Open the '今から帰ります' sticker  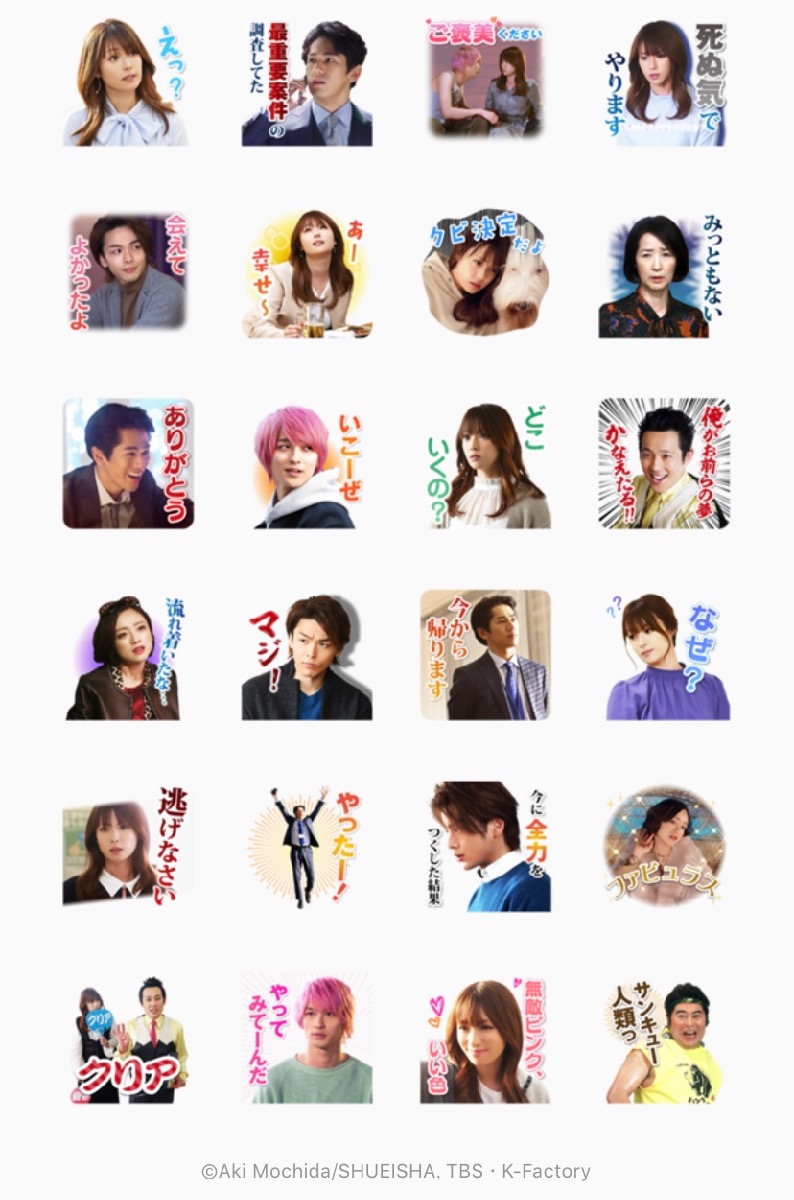486,655
